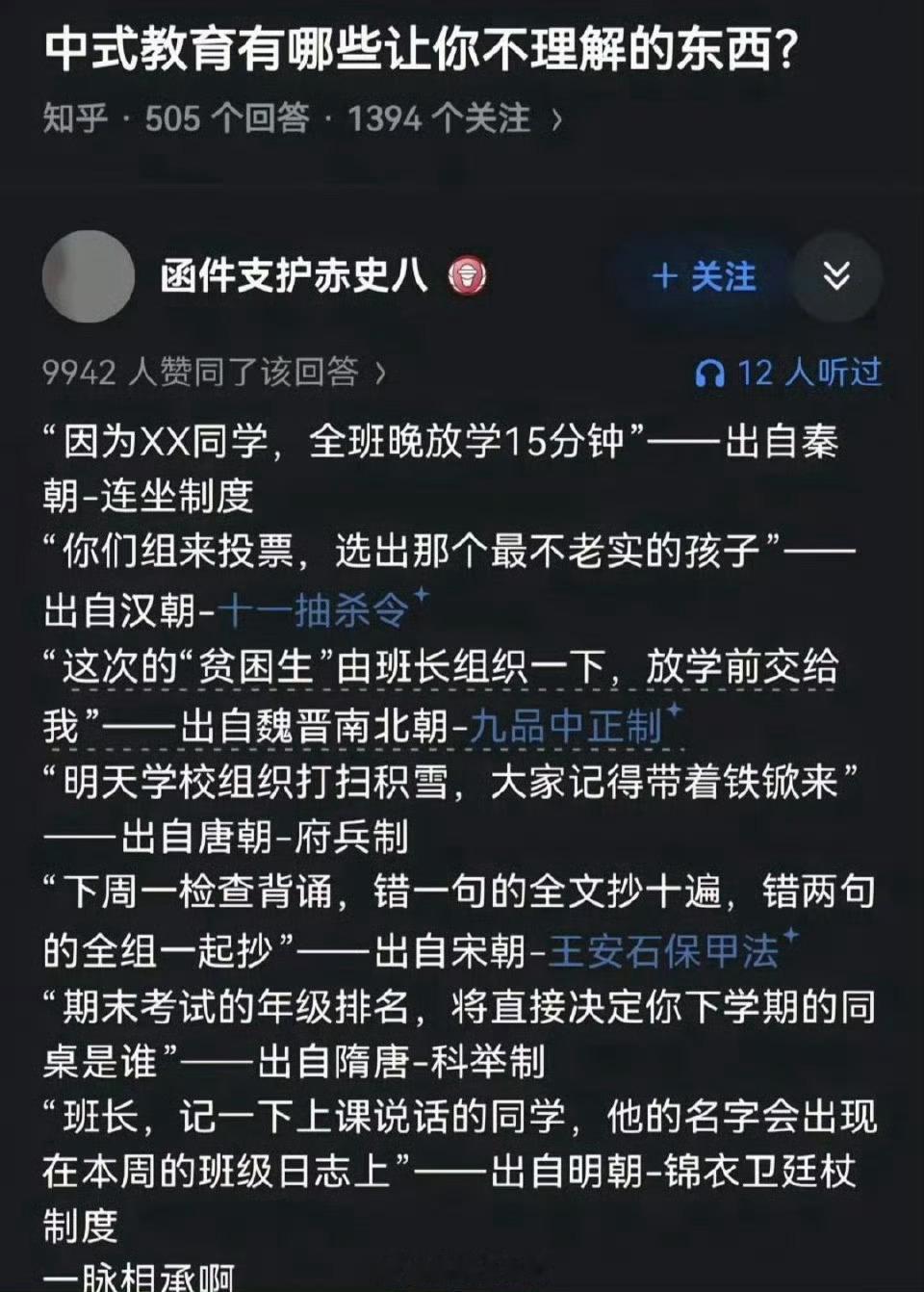Open the 九品中正制 link
The width and height of the screenshot is (924, 1292).
568,725
